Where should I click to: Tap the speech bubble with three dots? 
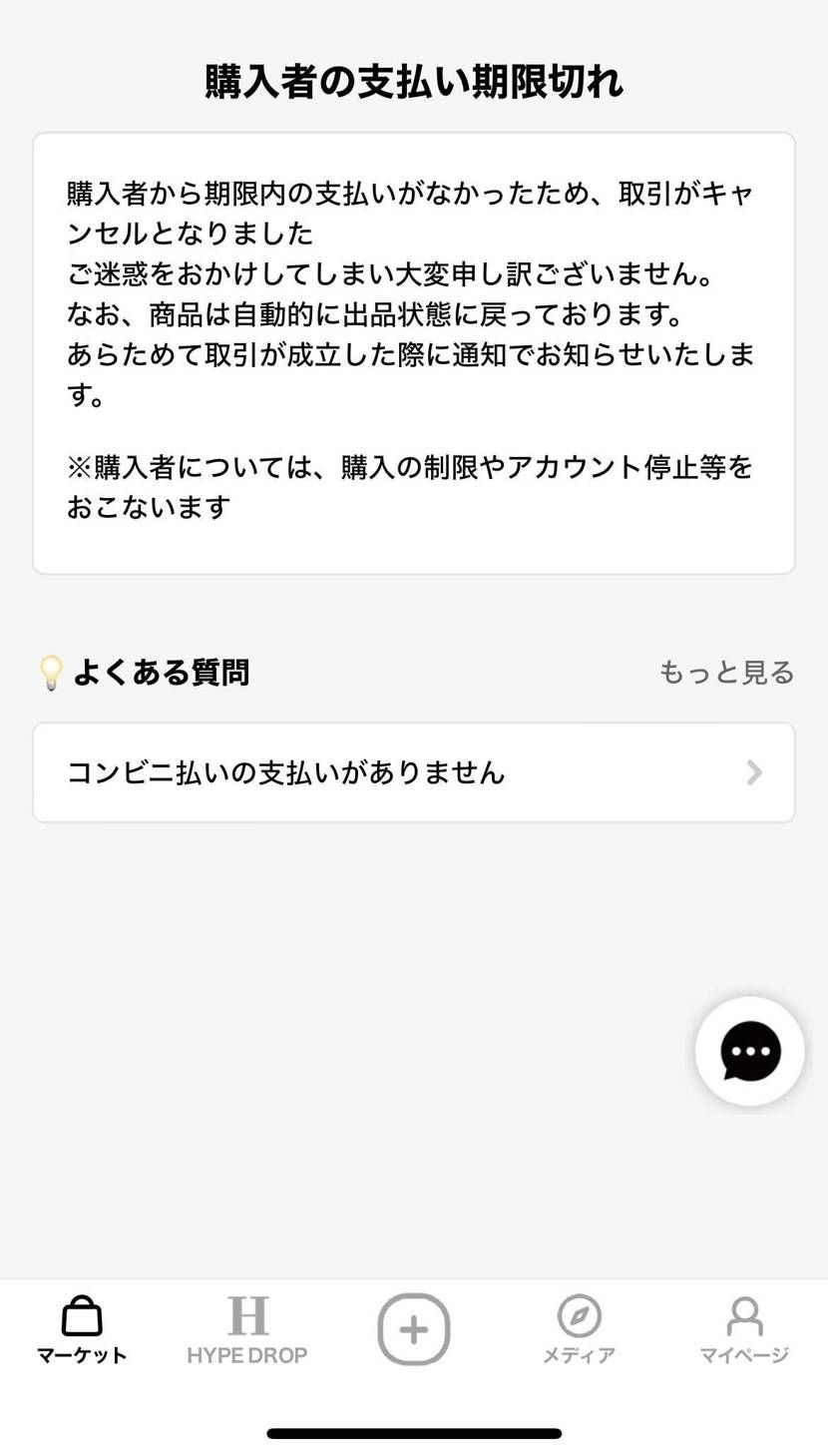click(748, 1051)
